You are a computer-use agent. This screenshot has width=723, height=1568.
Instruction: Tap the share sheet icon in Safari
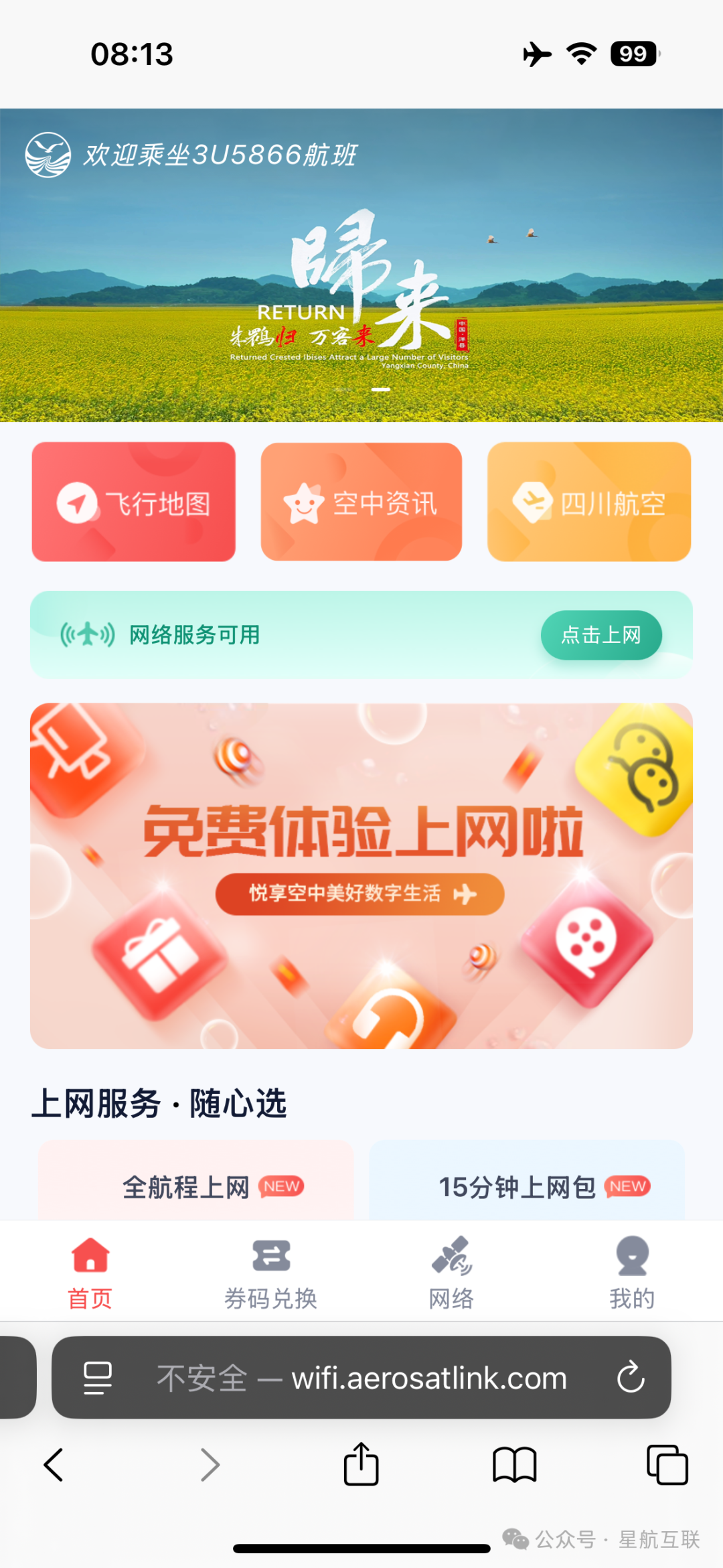pyautogui.click(x=361, y=1464)
